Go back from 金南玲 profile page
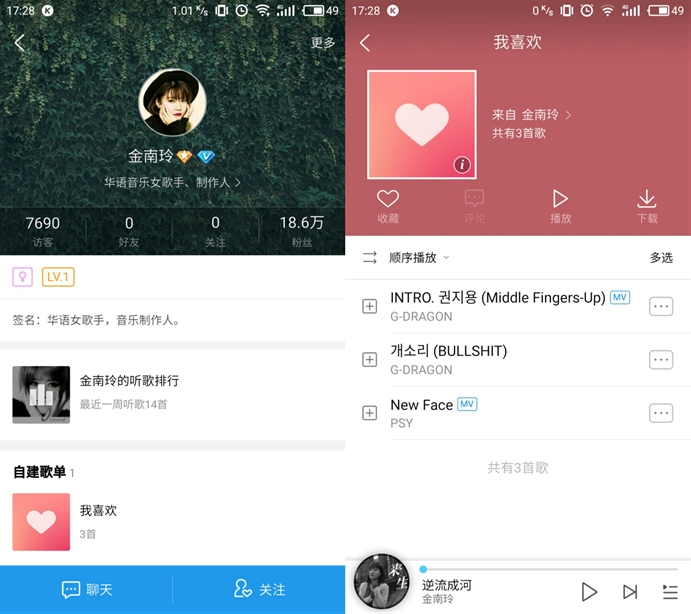This screenshot has width=691, height=614. (x=19, y=43)
